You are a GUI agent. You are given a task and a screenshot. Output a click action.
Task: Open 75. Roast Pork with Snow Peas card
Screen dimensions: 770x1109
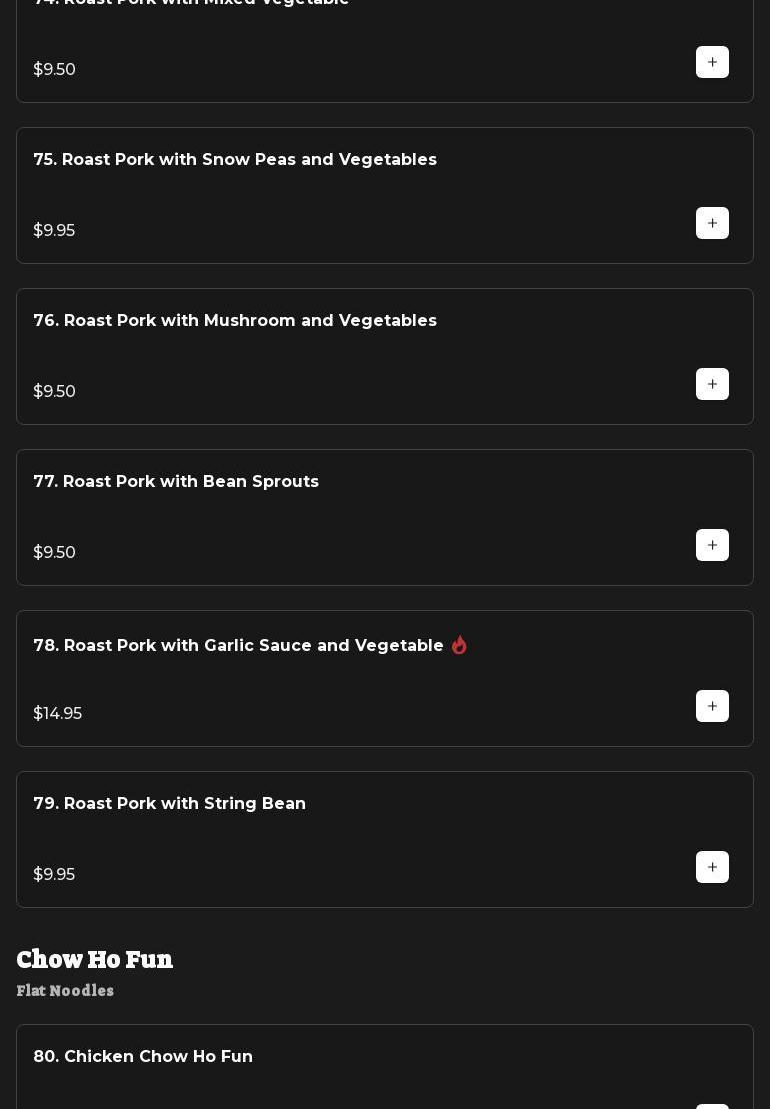[235, 160]
